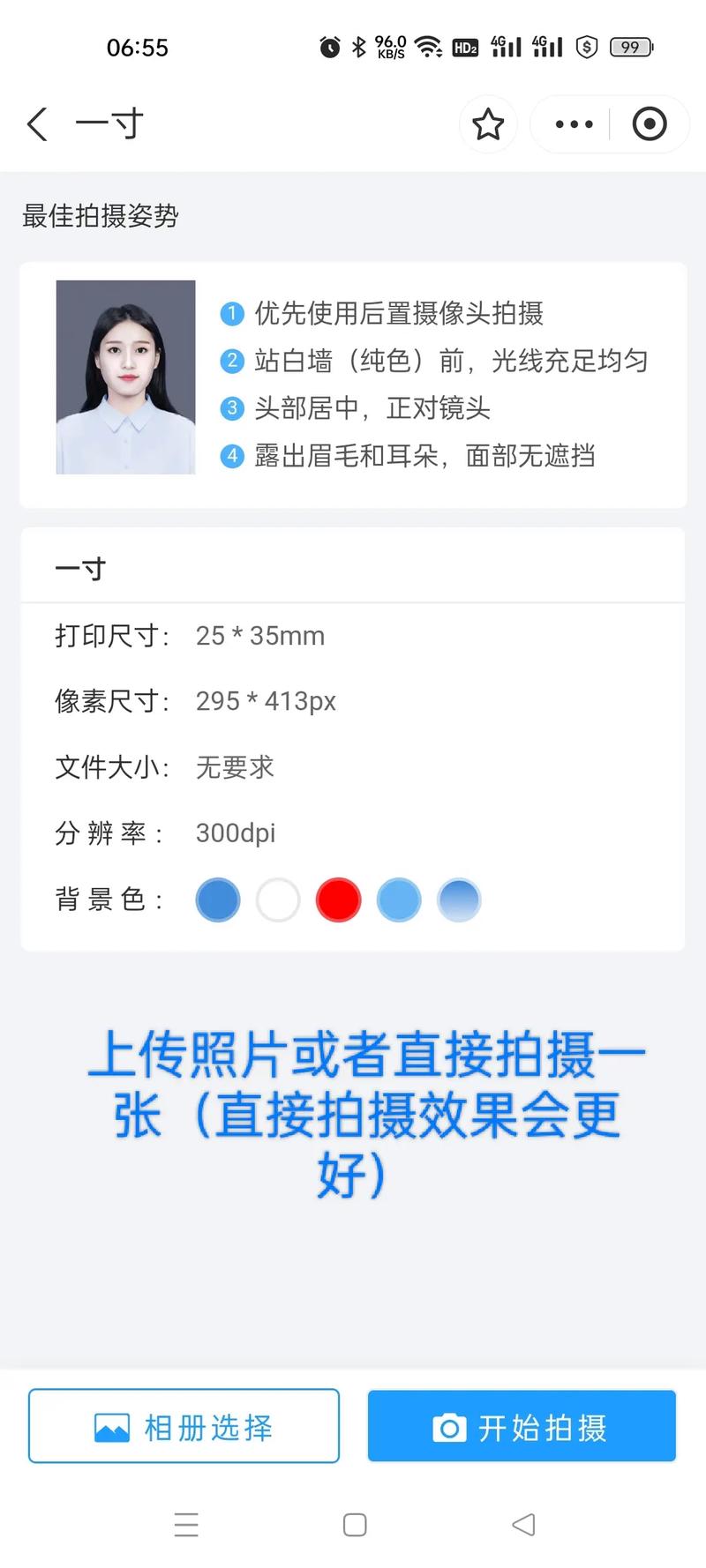Tap the back triangle in navigation bar
Screen dimensions: 706x1568
(x=523, y=1524)
